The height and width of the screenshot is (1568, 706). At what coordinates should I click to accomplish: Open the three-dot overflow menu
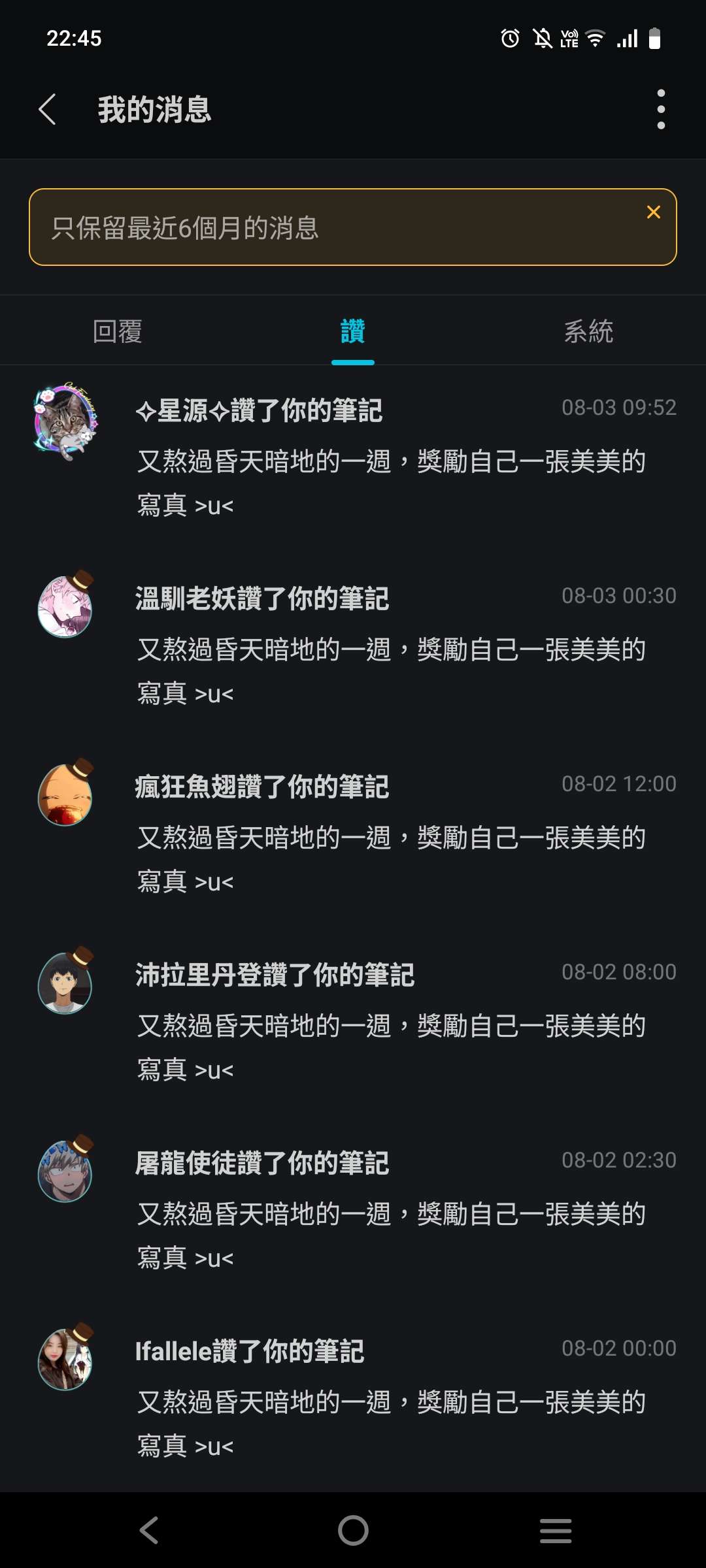[661, 109]
